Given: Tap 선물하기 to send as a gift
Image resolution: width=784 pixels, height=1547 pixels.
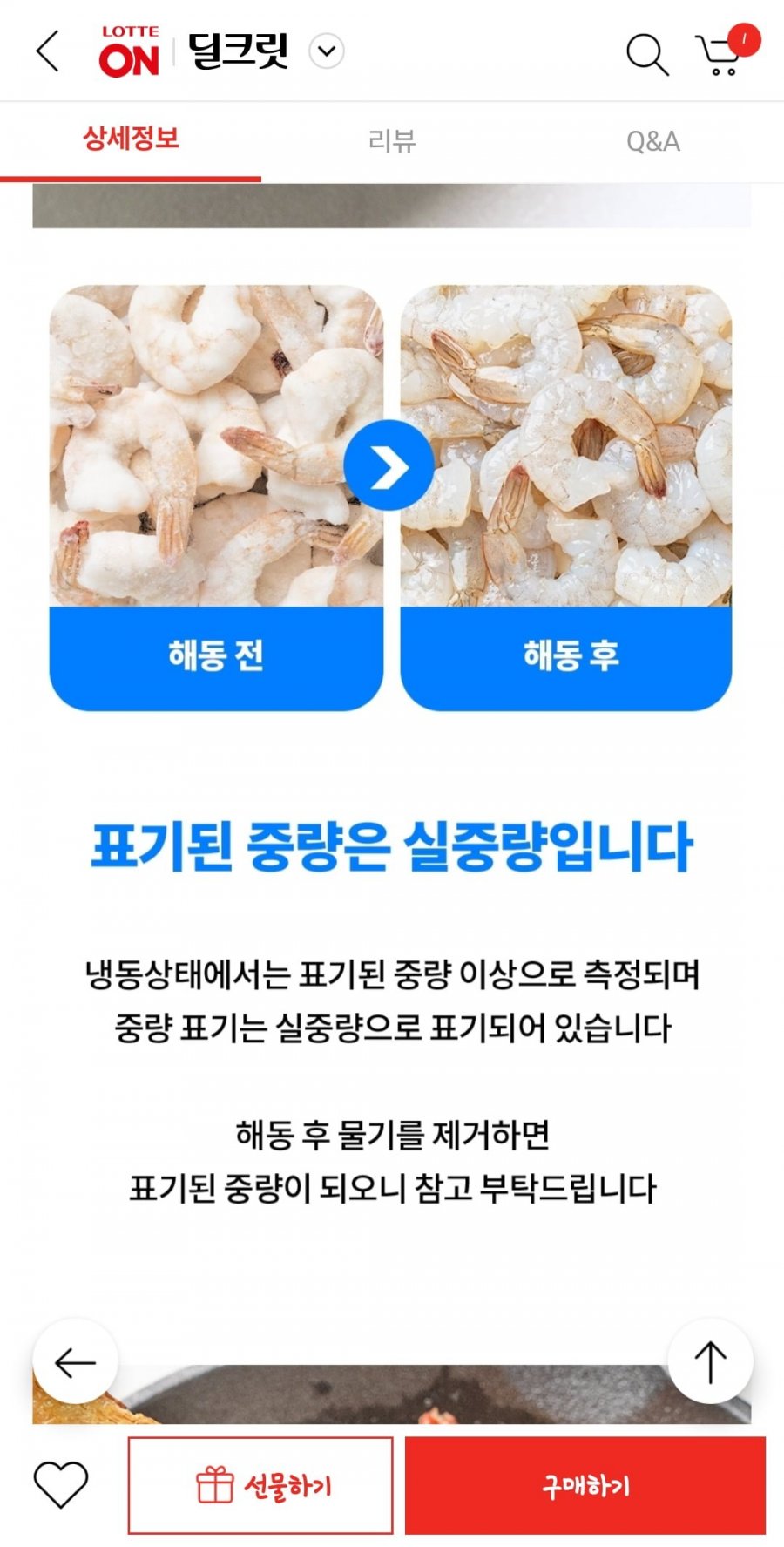Looking at the screenshot, I should click(260, 1485).
